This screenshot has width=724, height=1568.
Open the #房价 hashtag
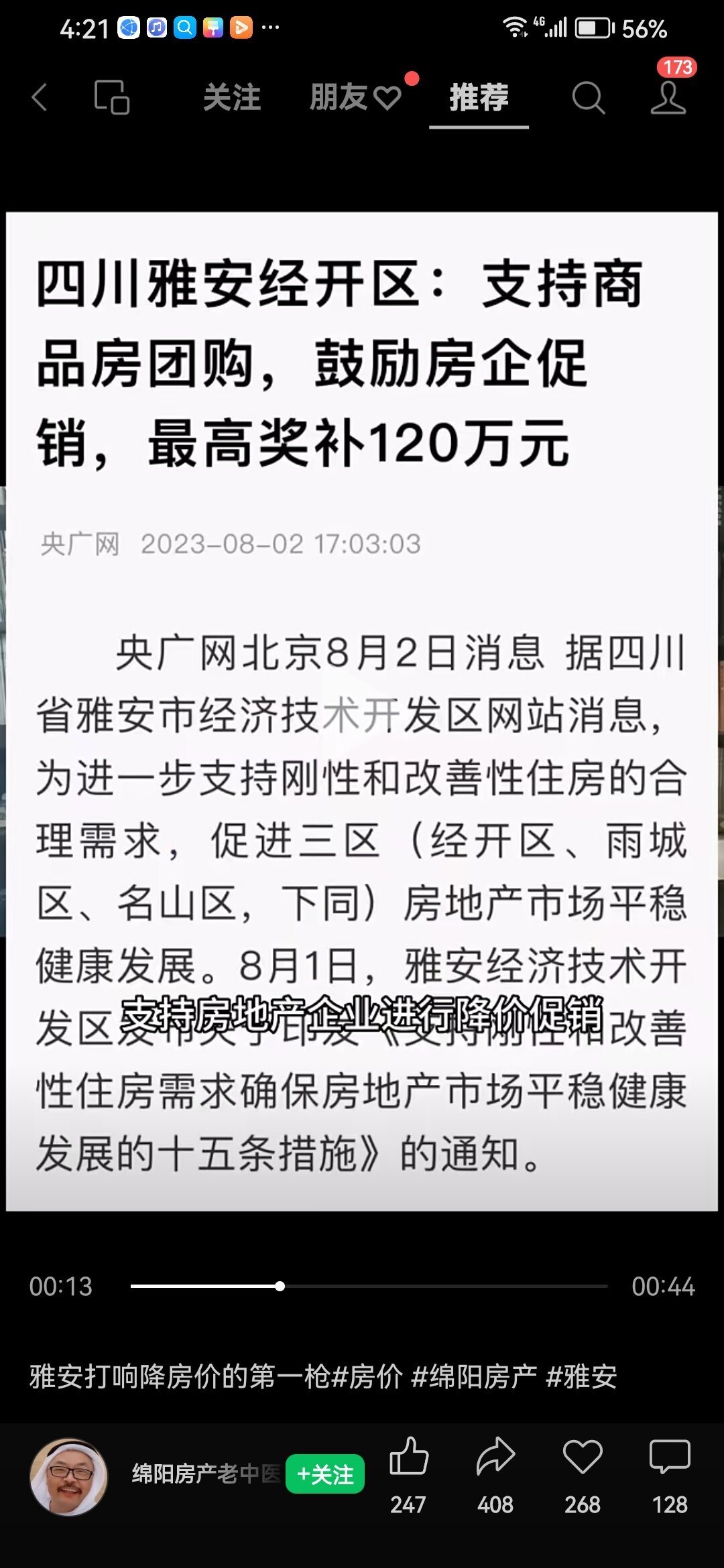coord(367,1377)
